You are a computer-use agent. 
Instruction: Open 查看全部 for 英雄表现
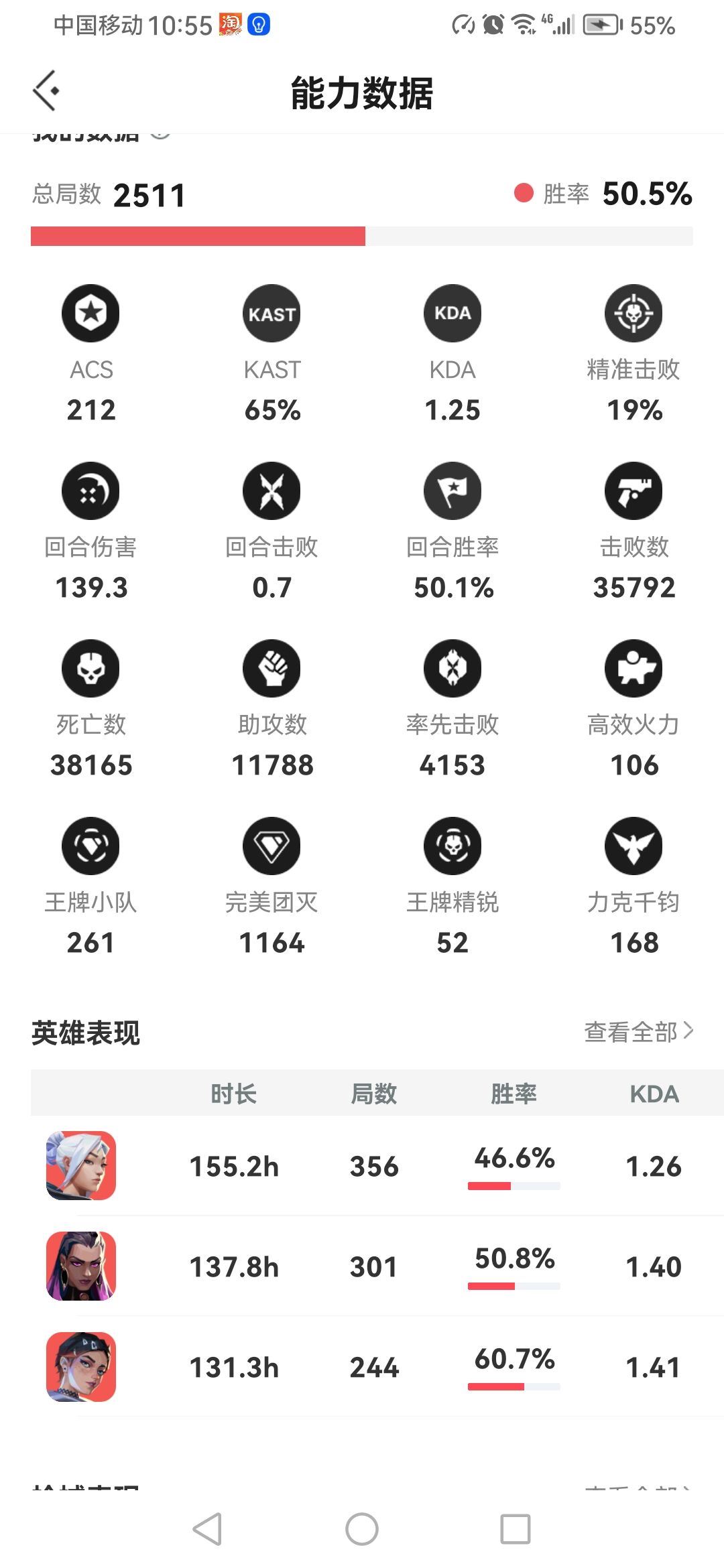638,1032
